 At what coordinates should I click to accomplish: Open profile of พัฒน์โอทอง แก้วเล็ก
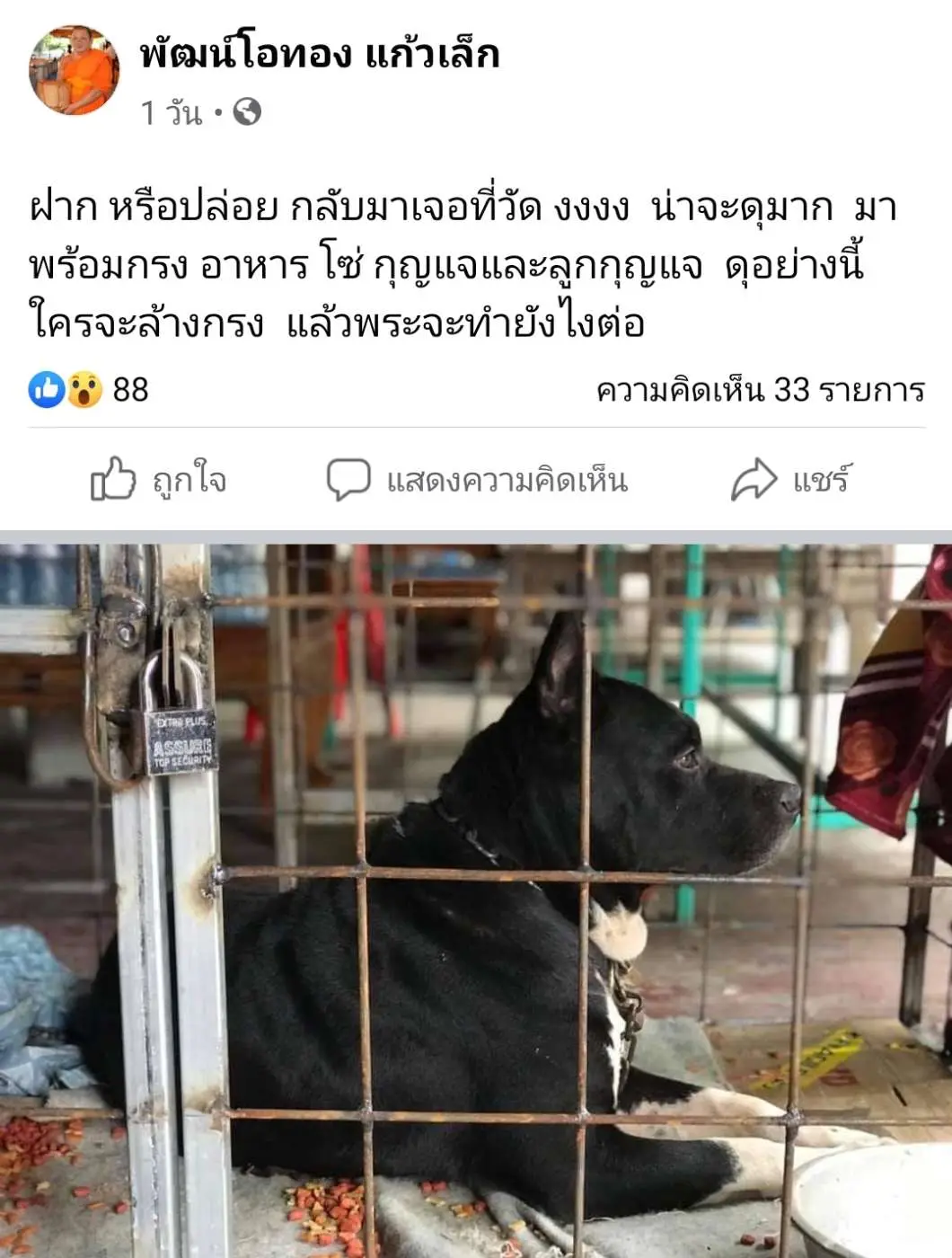[319, 55]
